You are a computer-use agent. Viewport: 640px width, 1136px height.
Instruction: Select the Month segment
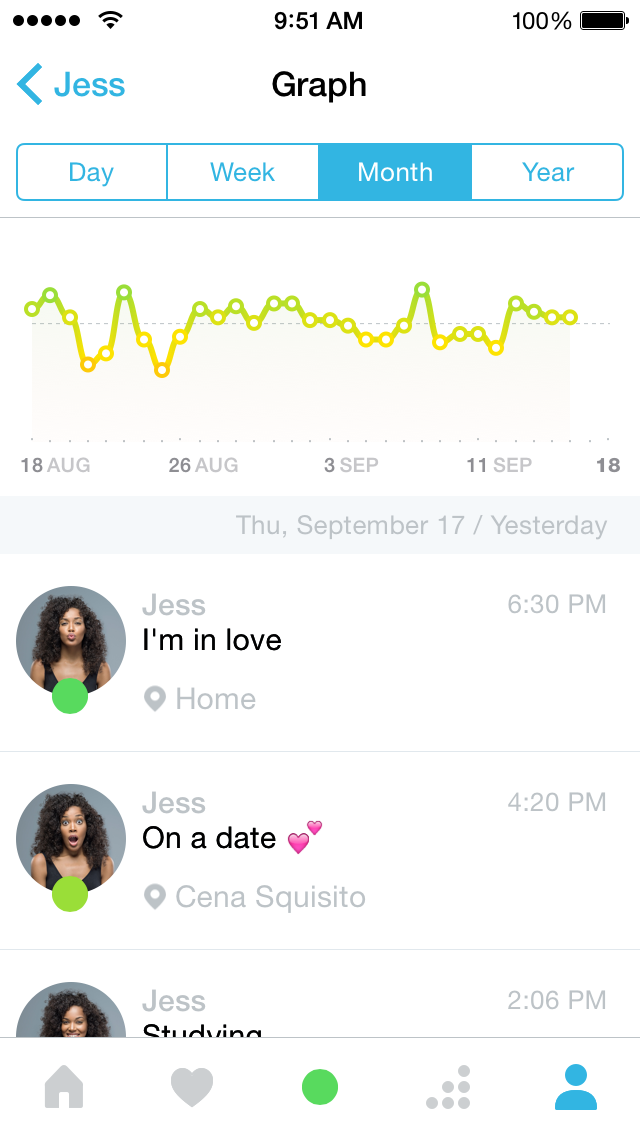point(395,172)
